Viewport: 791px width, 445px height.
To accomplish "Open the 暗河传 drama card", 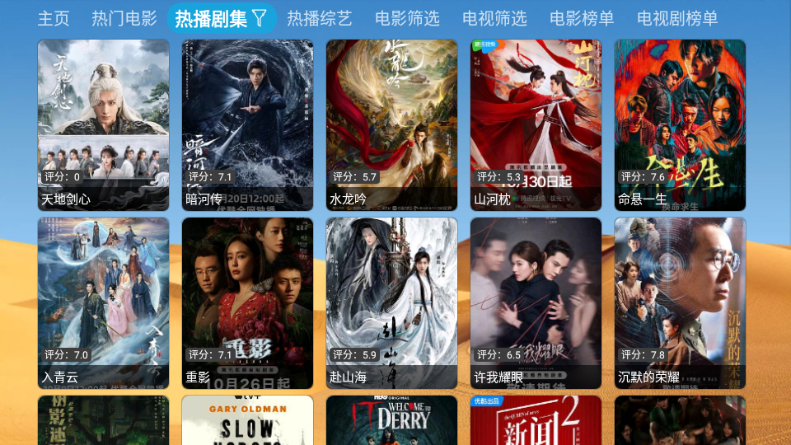I will click(247, 124).
